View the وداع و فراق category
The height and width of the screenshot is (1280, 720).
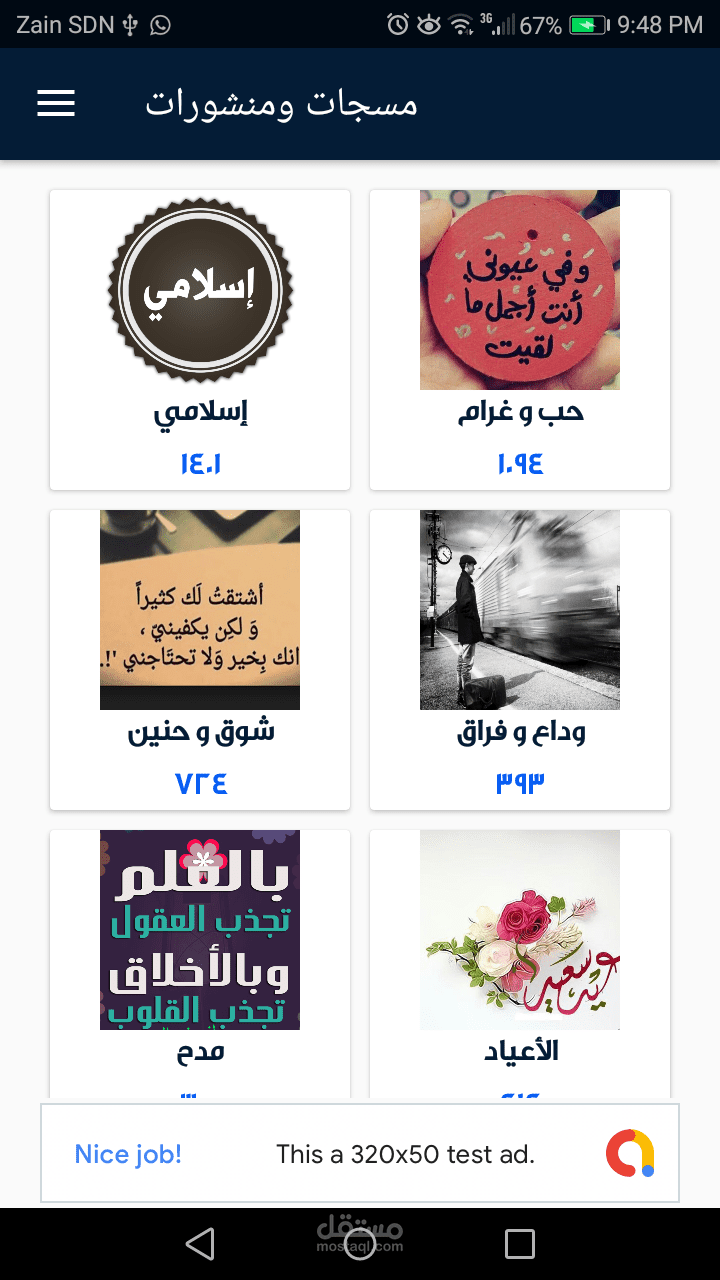520,659
